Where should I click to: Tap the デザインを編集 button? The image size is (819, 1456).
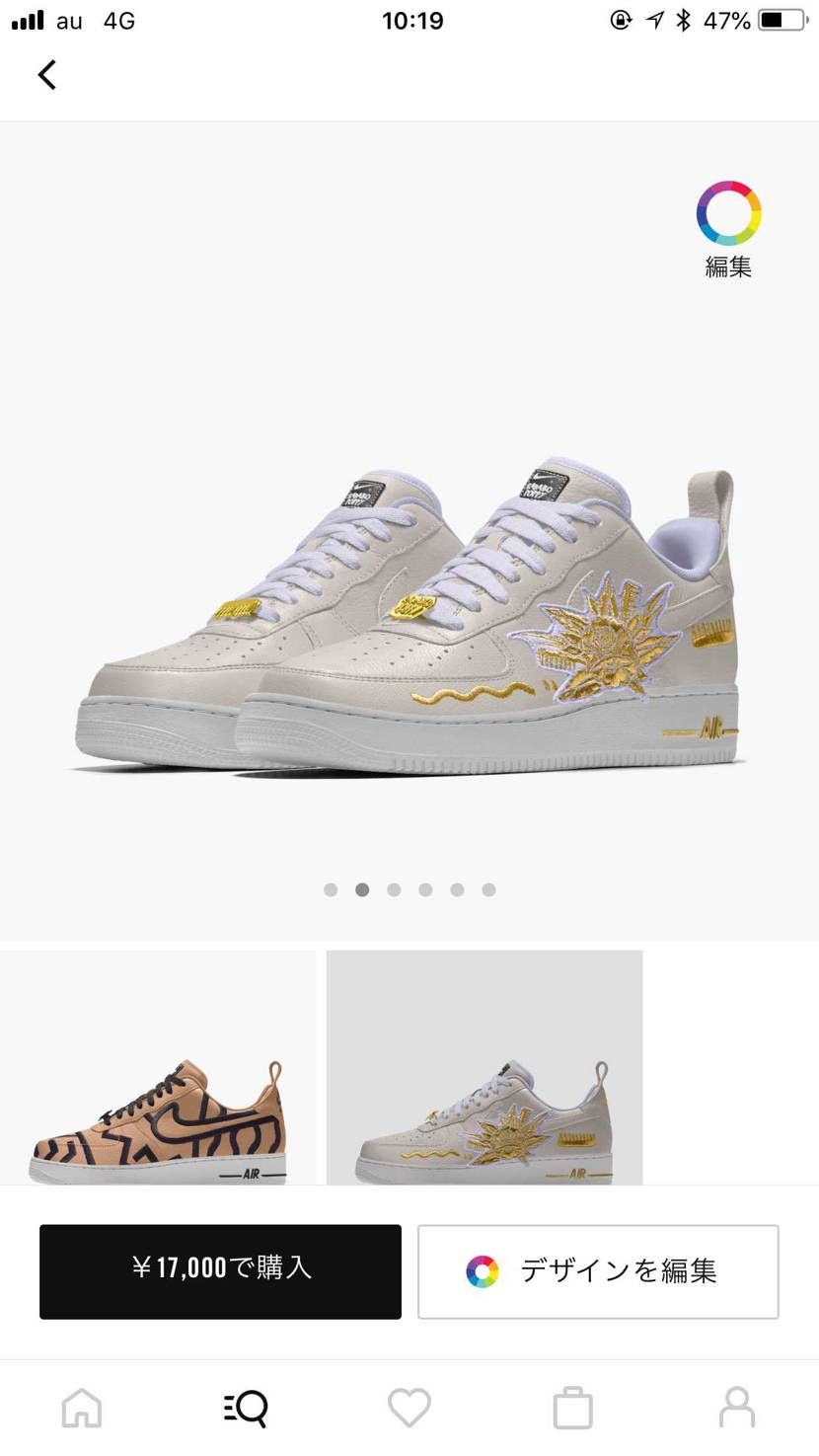(x=598, y=1271)
